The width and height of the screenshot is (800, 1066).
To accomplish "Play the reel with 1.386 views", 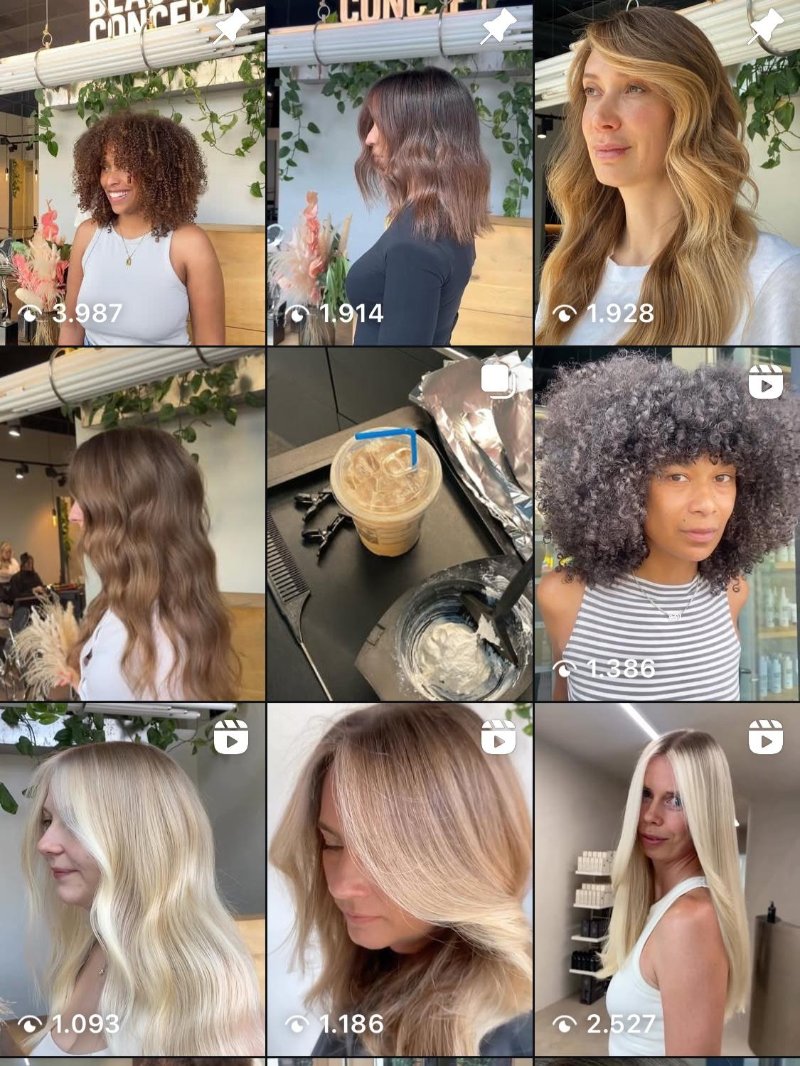I will coord(667,523).
